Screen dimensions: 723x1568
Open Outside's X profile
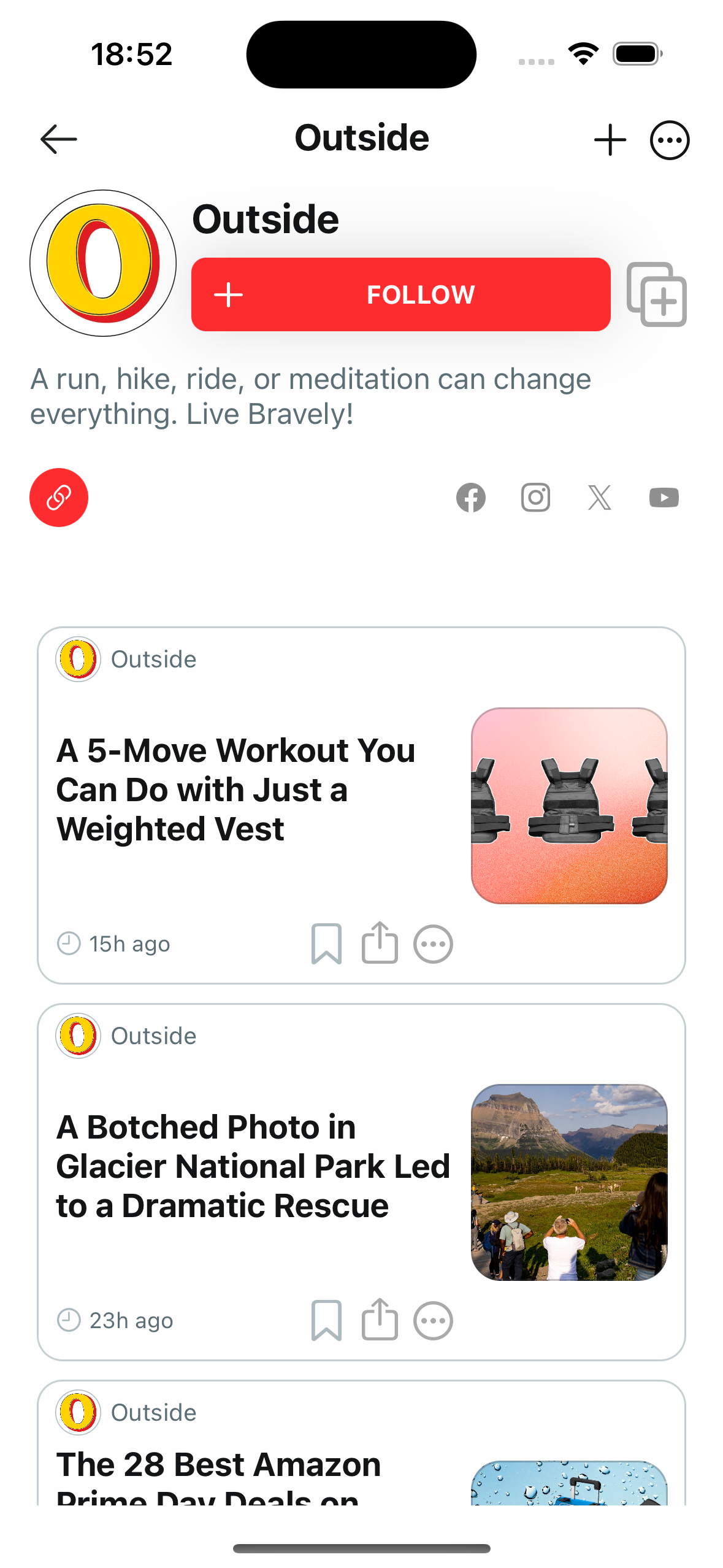pyautogui.click(x=599, y=498)
